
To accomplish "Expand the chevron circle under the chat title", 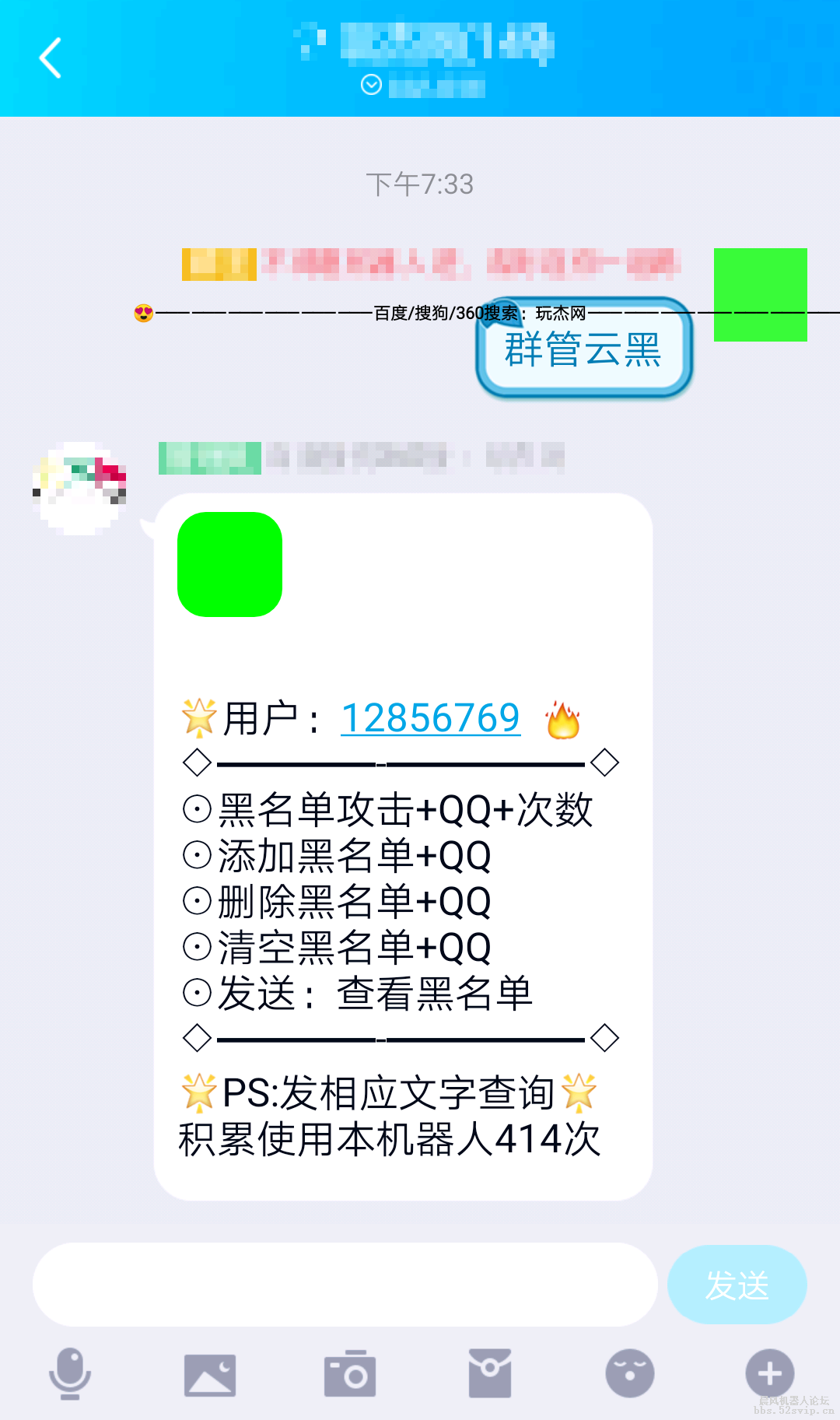I will click(x=371, y=85).
